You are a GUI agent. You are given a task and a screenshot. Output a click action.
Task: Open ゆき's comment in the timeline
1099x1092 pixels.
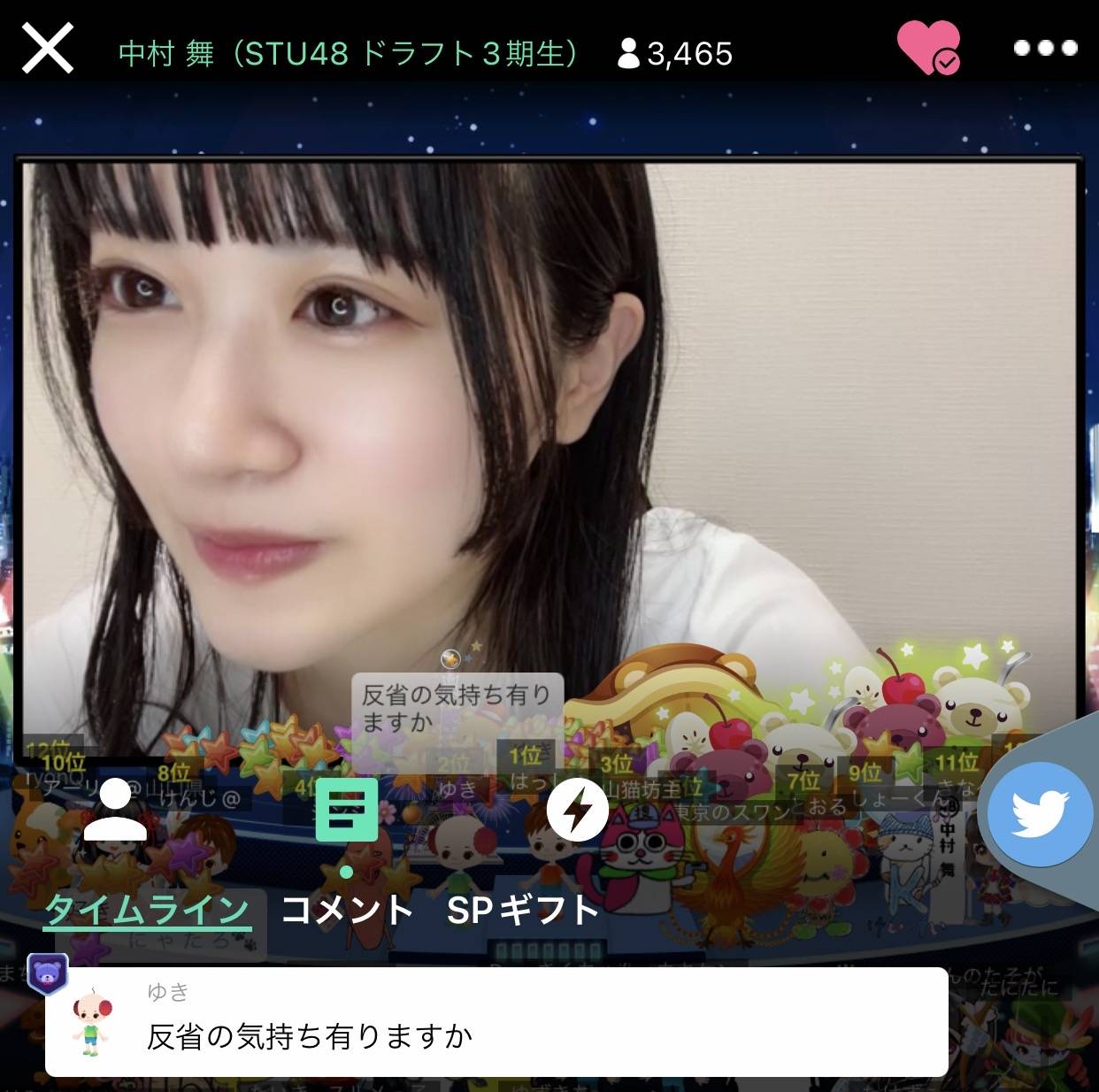[496, 1022]
